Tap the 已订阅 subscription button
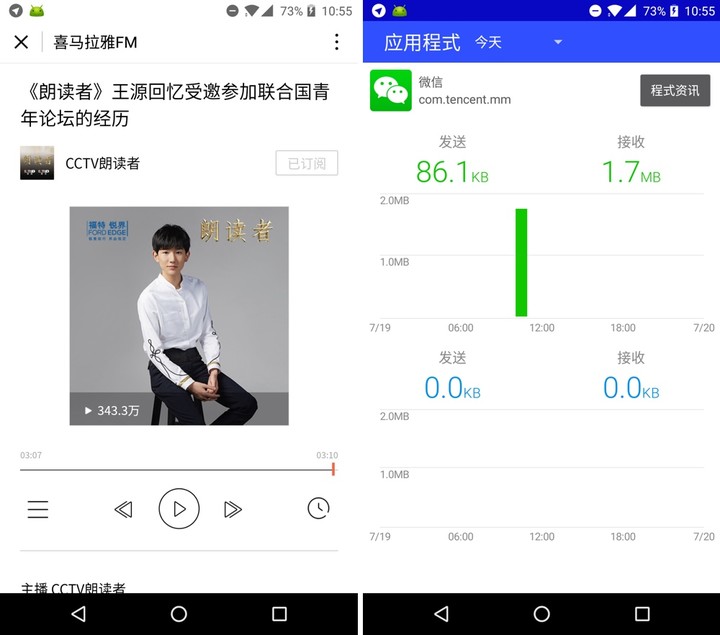The width and height of the screenshot is (720, 635). [x=306, y=163]
